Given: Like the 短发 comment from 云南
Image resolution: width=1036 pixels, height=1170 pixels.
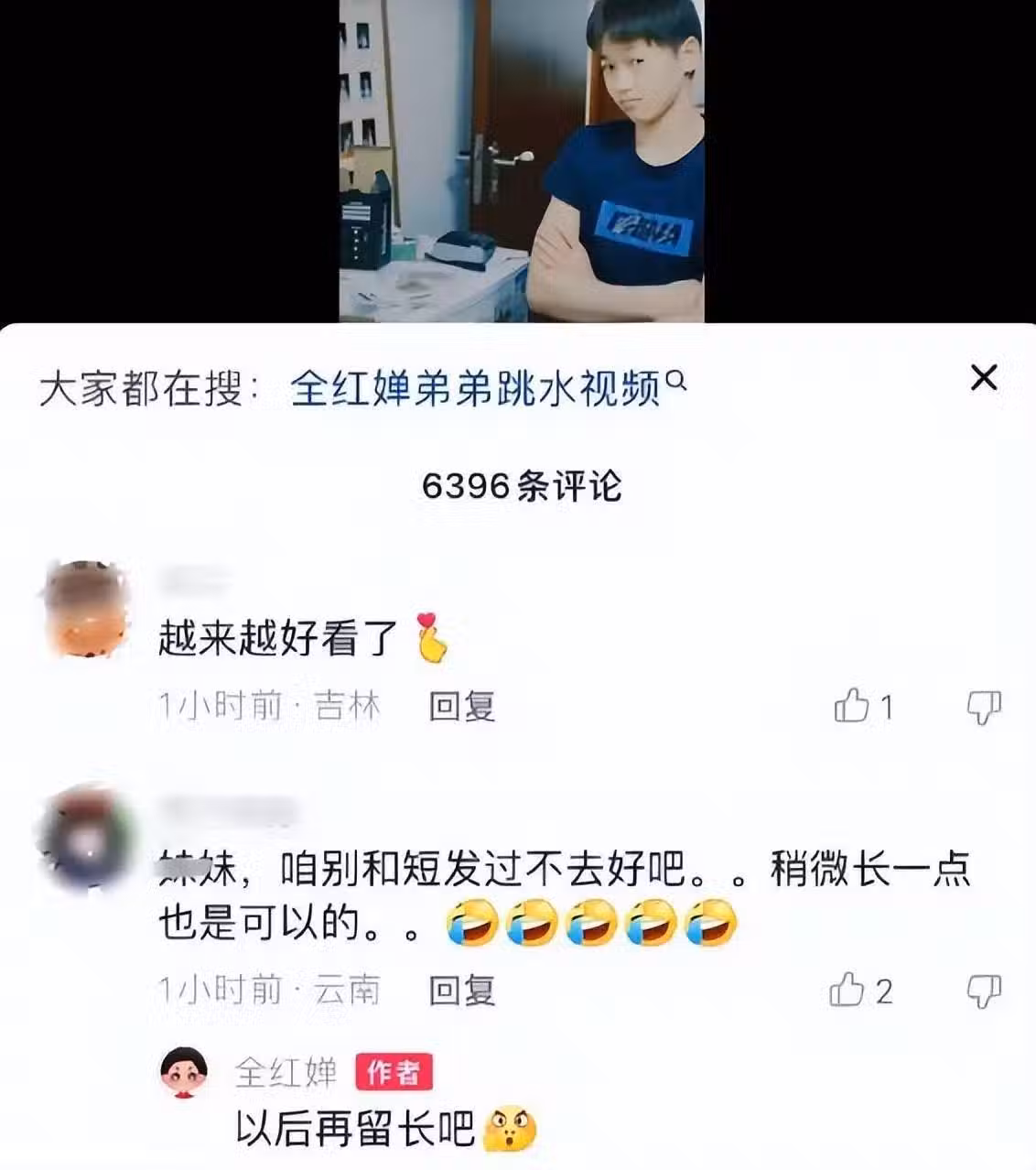Looking at the screenshot, I should coord(847,991).
